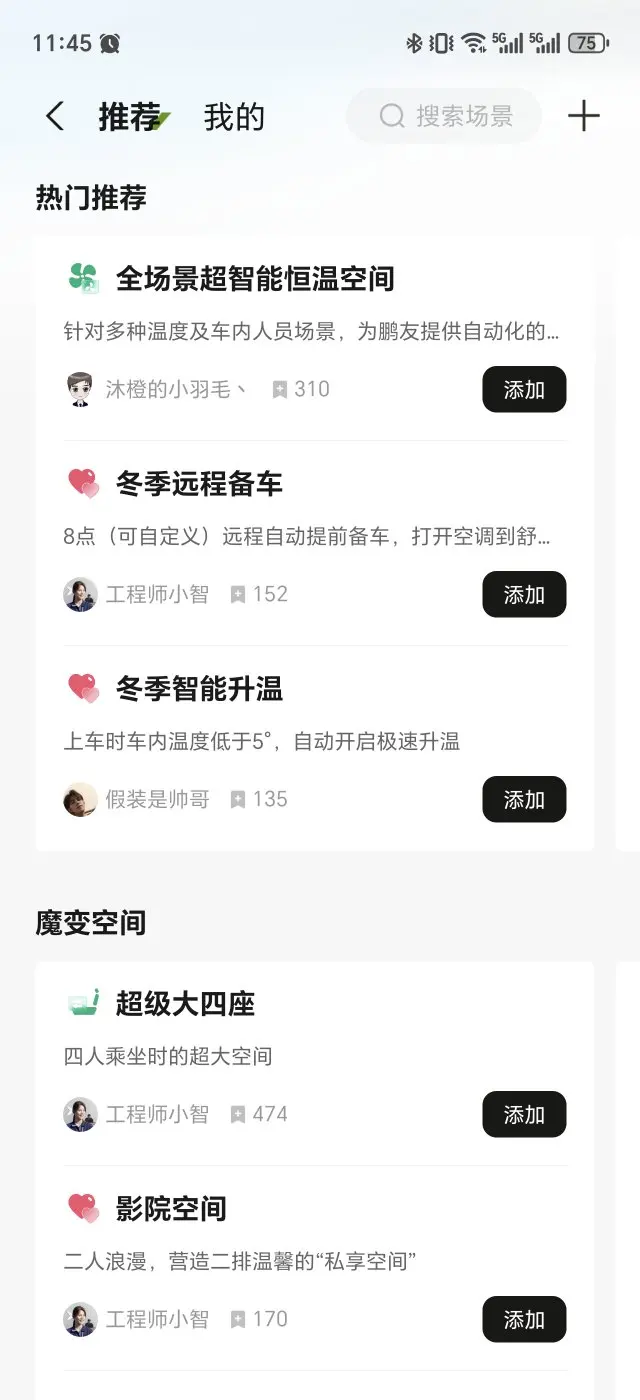
Task: Go back using the top-left arrow
Action: (x=55, y=117)
